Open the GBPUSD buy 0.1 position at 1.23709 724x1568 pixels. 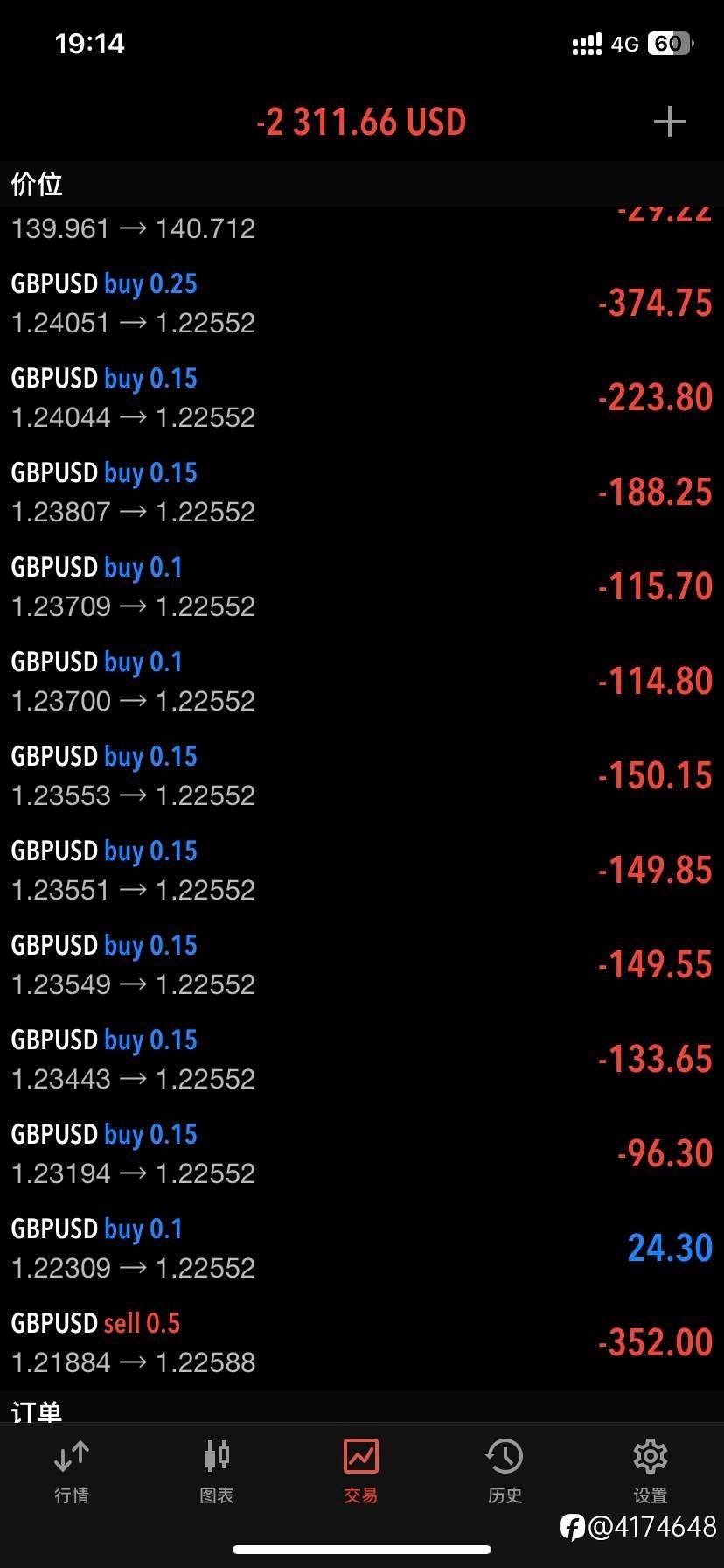coord(362,587)
